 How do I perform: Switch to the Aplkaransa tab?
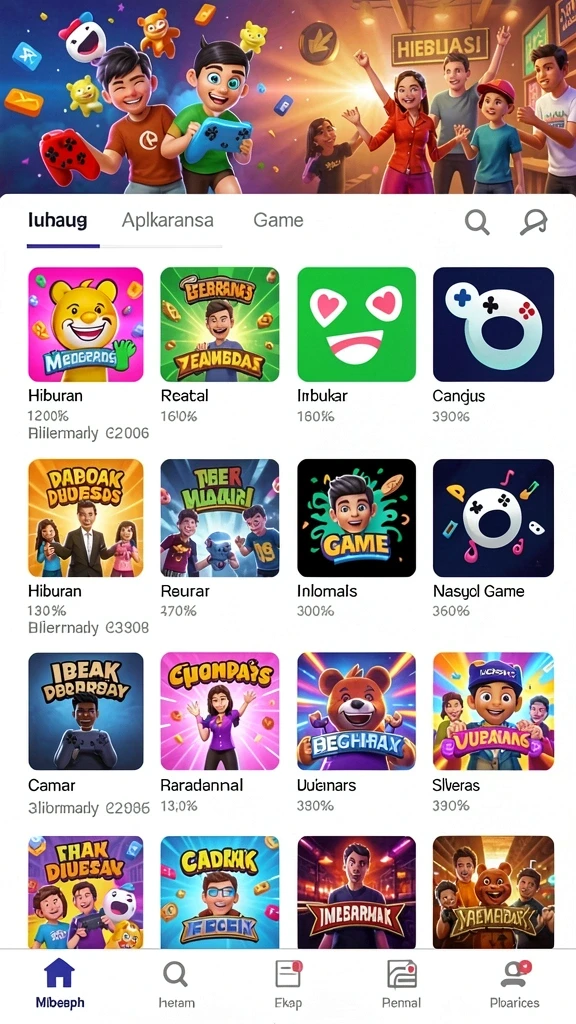pos(167,220)
